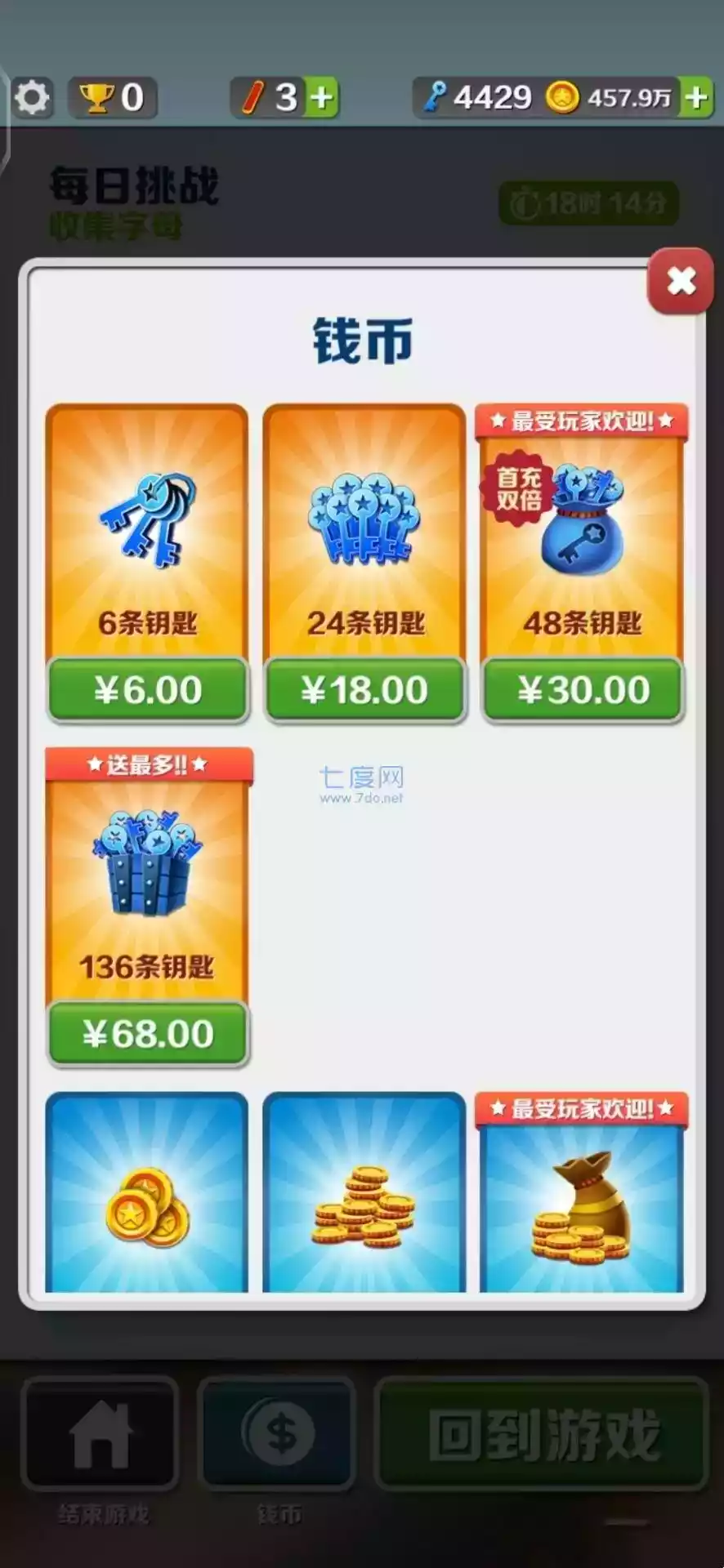Add more keys and coins
The image size is (724, 1568).
coord(696,99)
